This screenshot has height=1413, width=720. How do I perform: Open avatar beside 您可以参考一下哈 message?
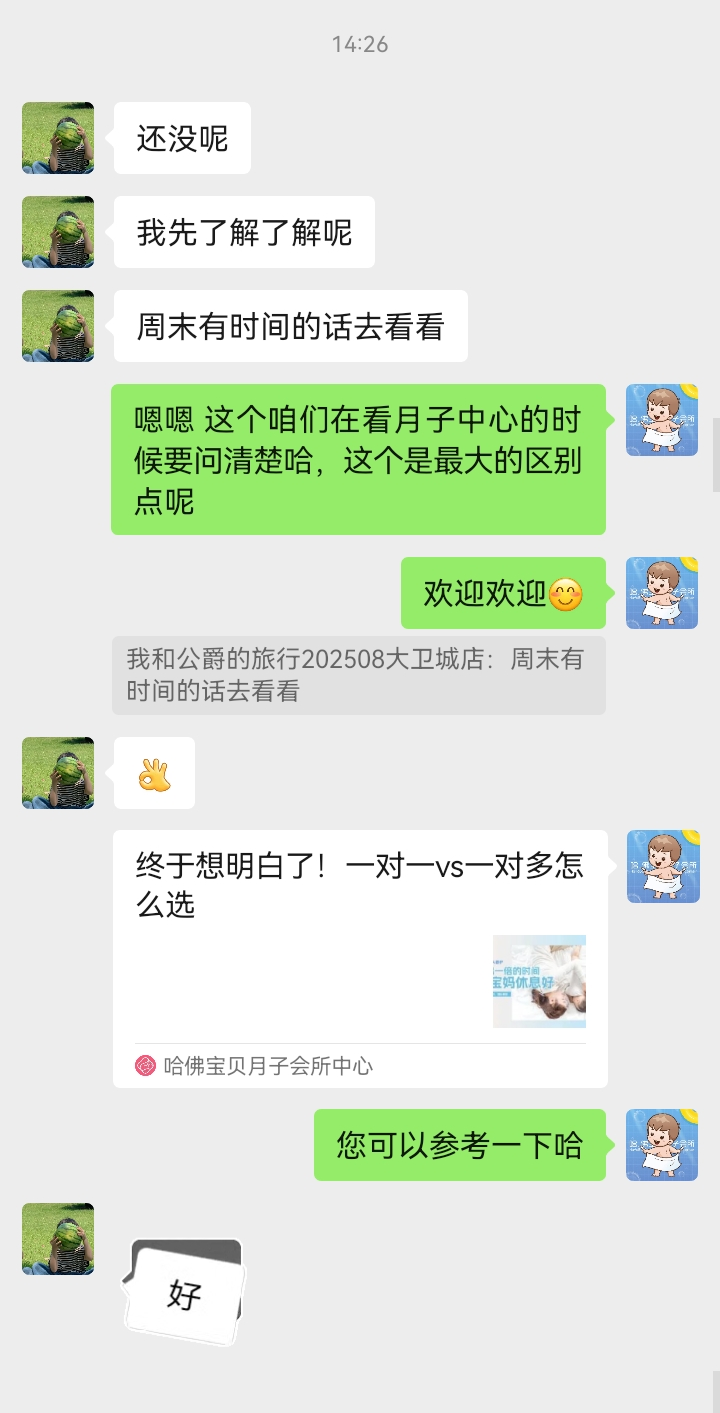[662, 1145]
